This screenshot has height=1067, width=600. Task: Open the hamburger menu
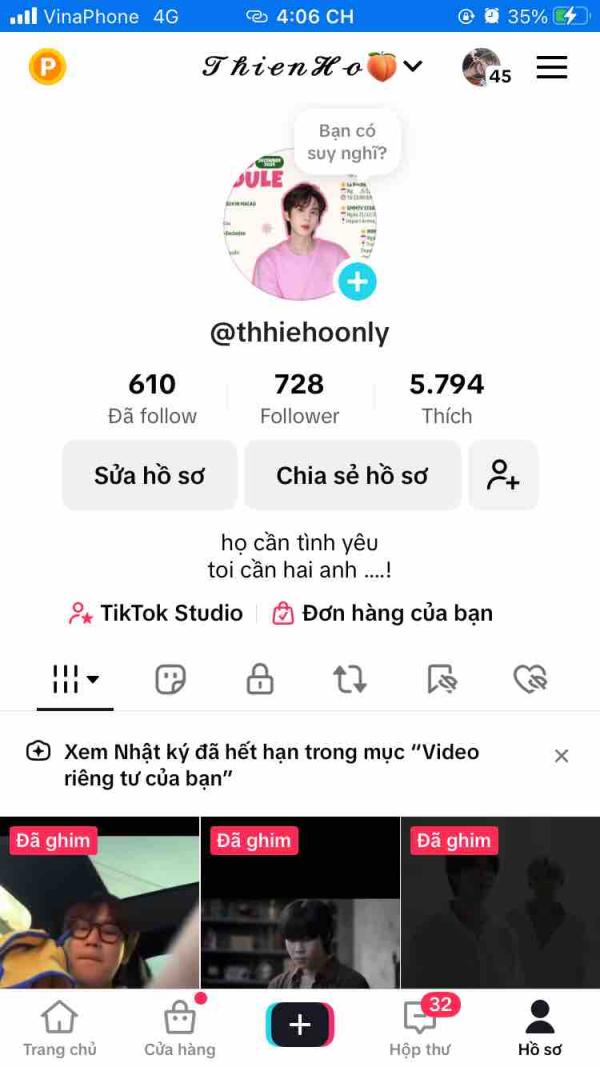(x=551, y=67)
